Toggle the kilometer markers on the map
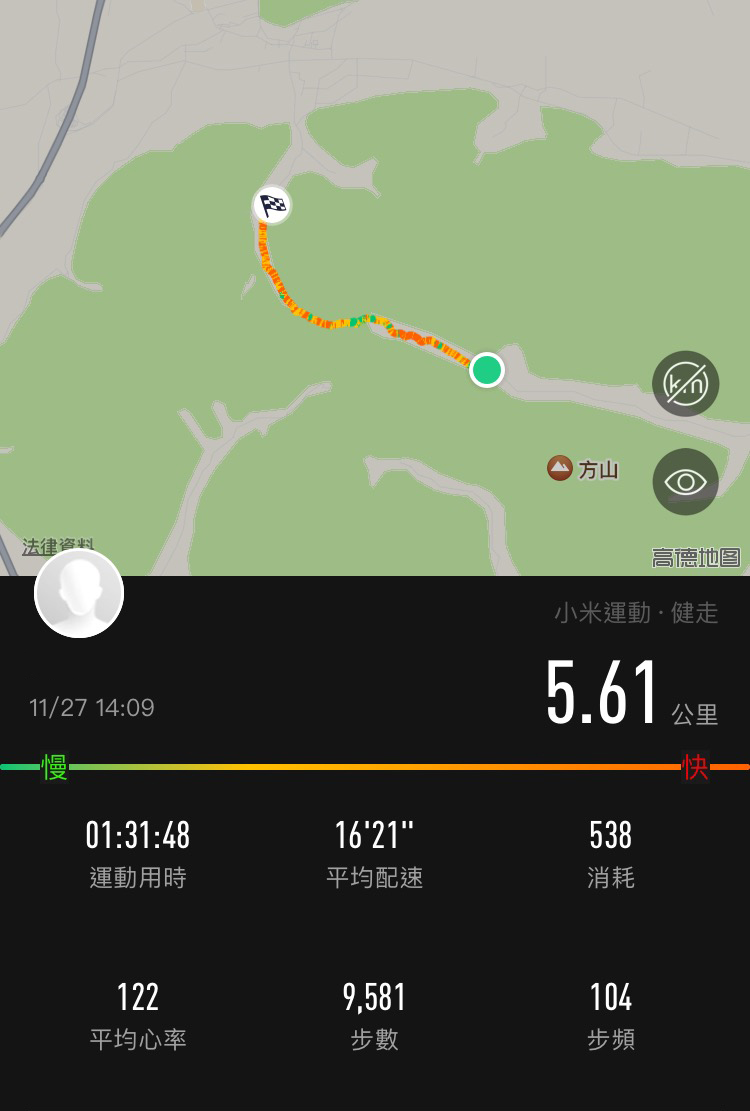 tap(685, 384)
